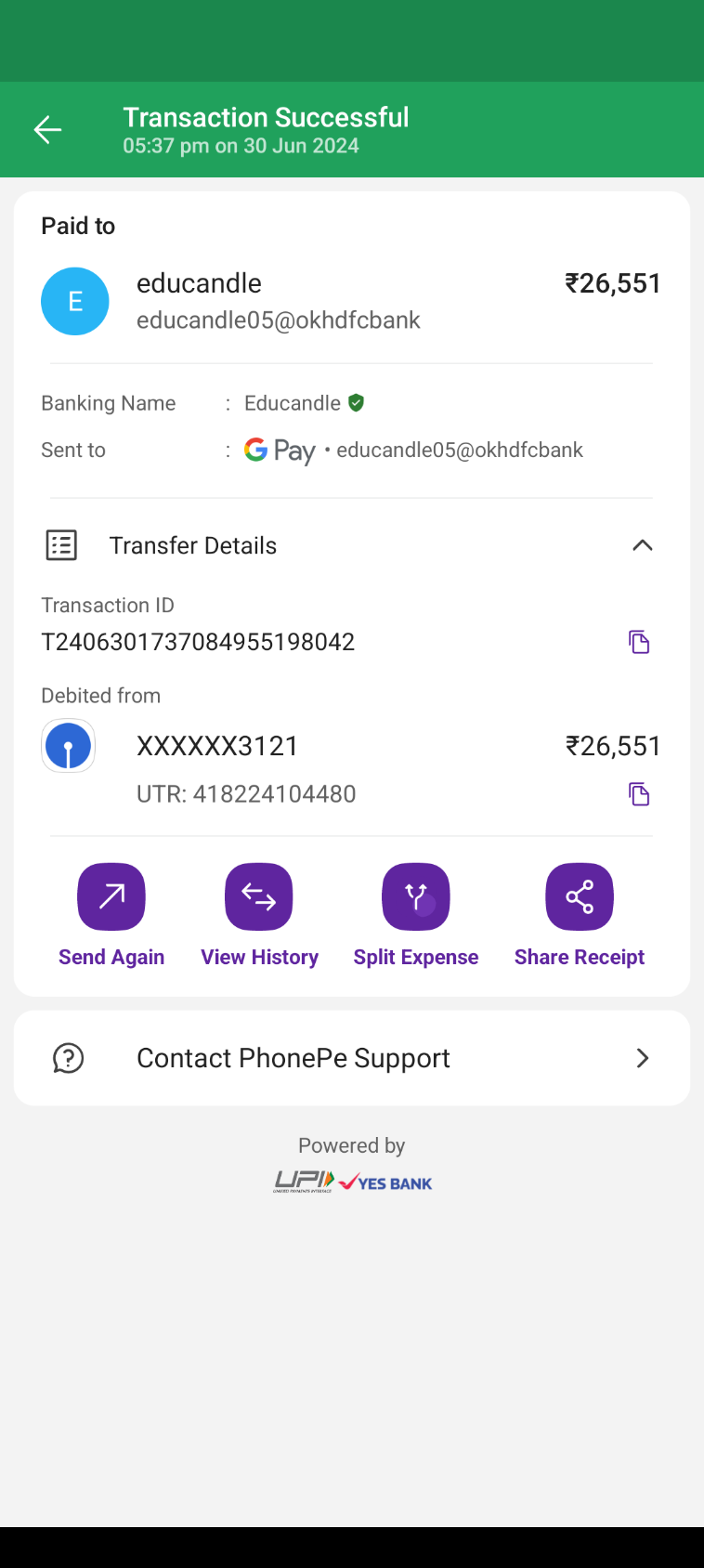This screenshot has height=1568, width=704.
Task: Tap Send Again to repeat payment
Action: coord(111,897)
